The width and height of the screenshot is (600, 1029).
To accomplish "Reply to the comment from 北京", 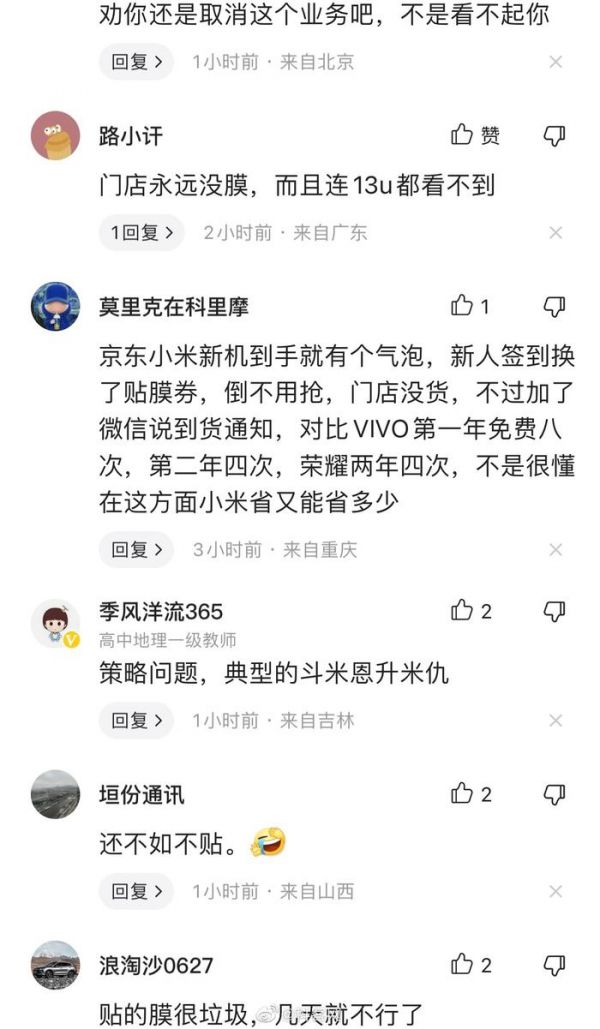I will pos(136,62).
